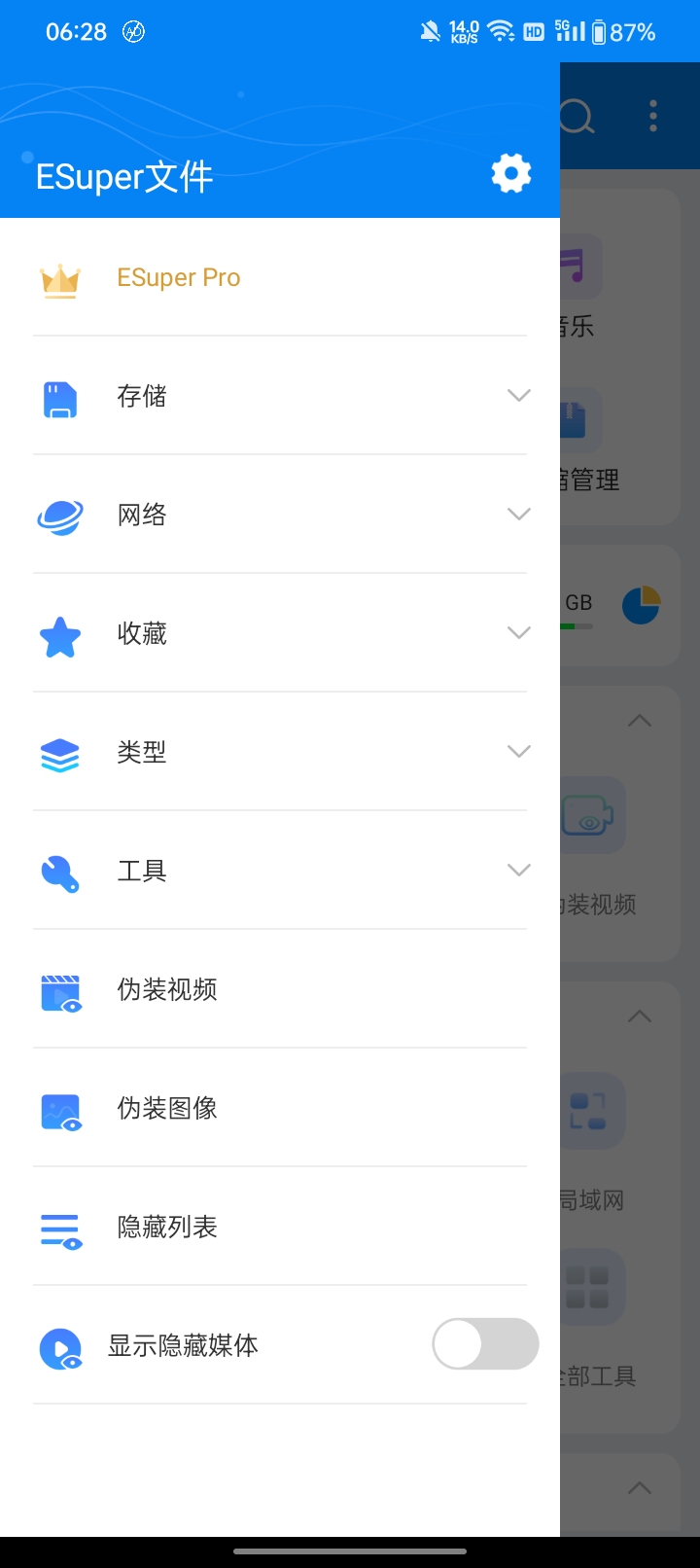Expand the 存储 section
Image resolution: width=700 pixels, height=1568 pixels.
click(x=280, y=396)
